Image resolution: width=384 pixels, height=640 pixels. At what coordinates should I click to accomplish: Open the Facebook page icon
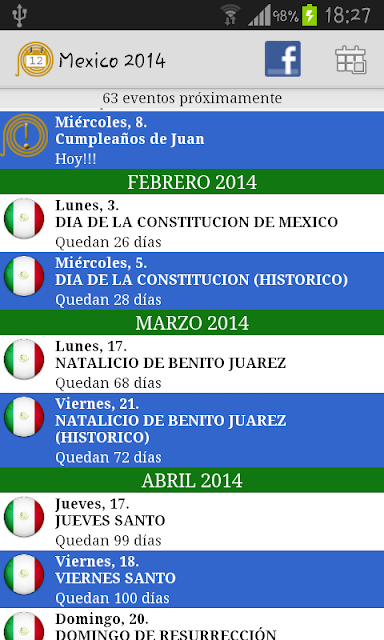[x=283, y=59]
